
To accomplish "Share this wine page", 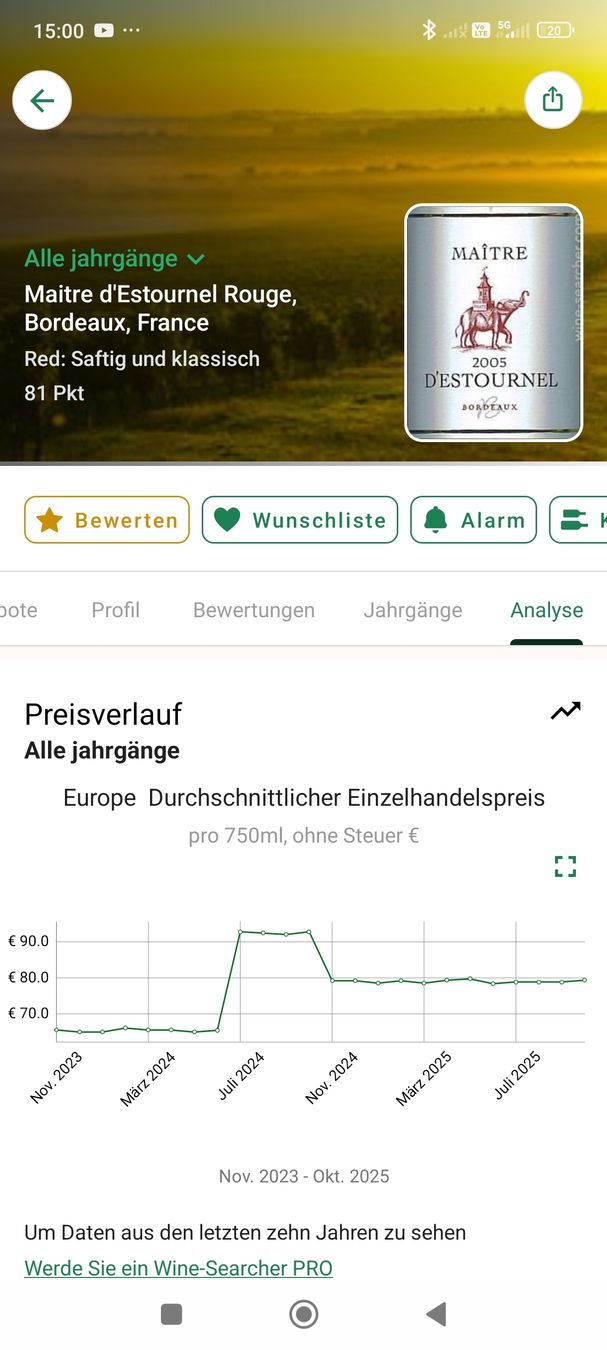I will [553, 100].
